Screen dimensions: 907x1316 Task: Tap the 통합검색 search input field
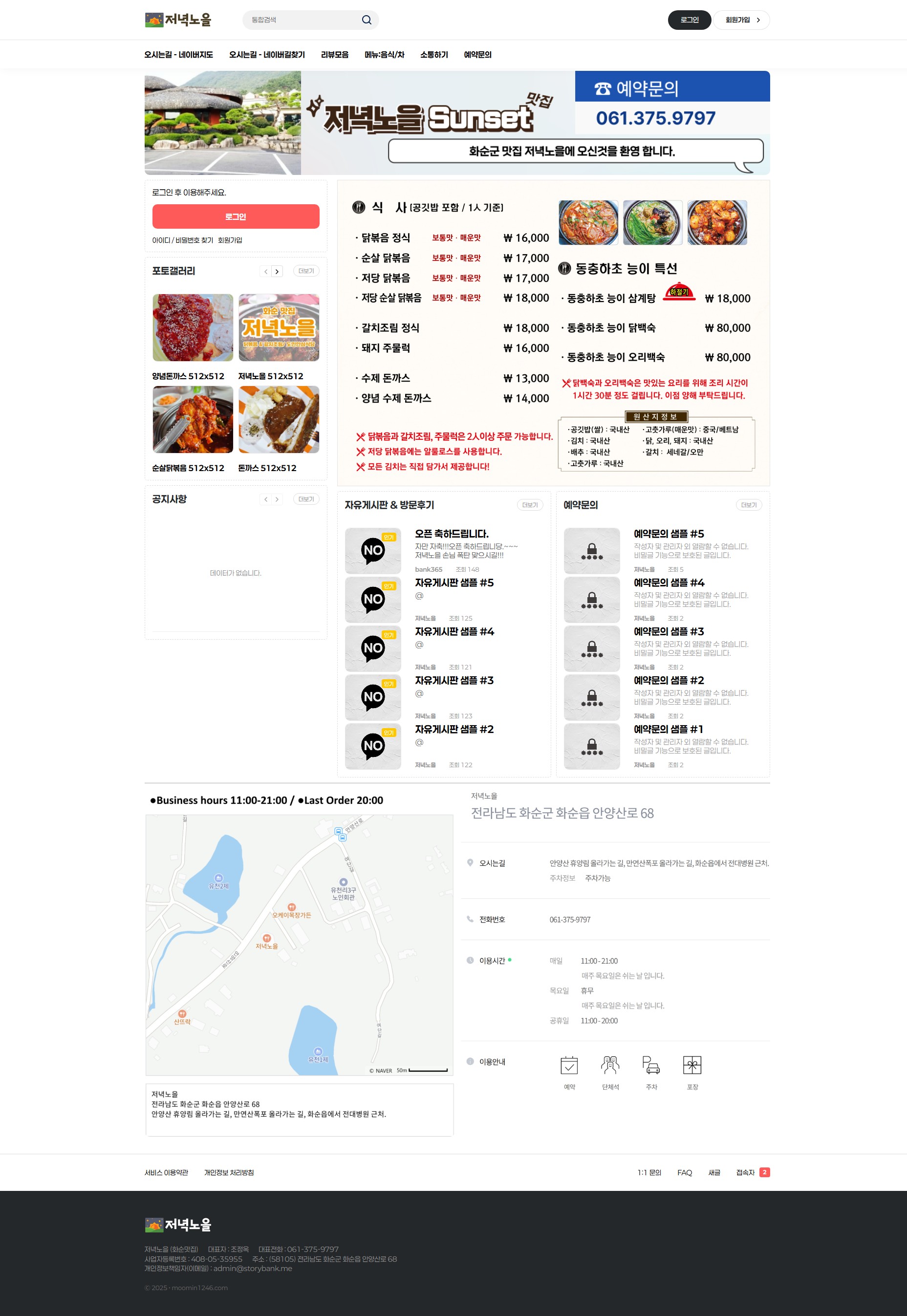coord(301,20)
